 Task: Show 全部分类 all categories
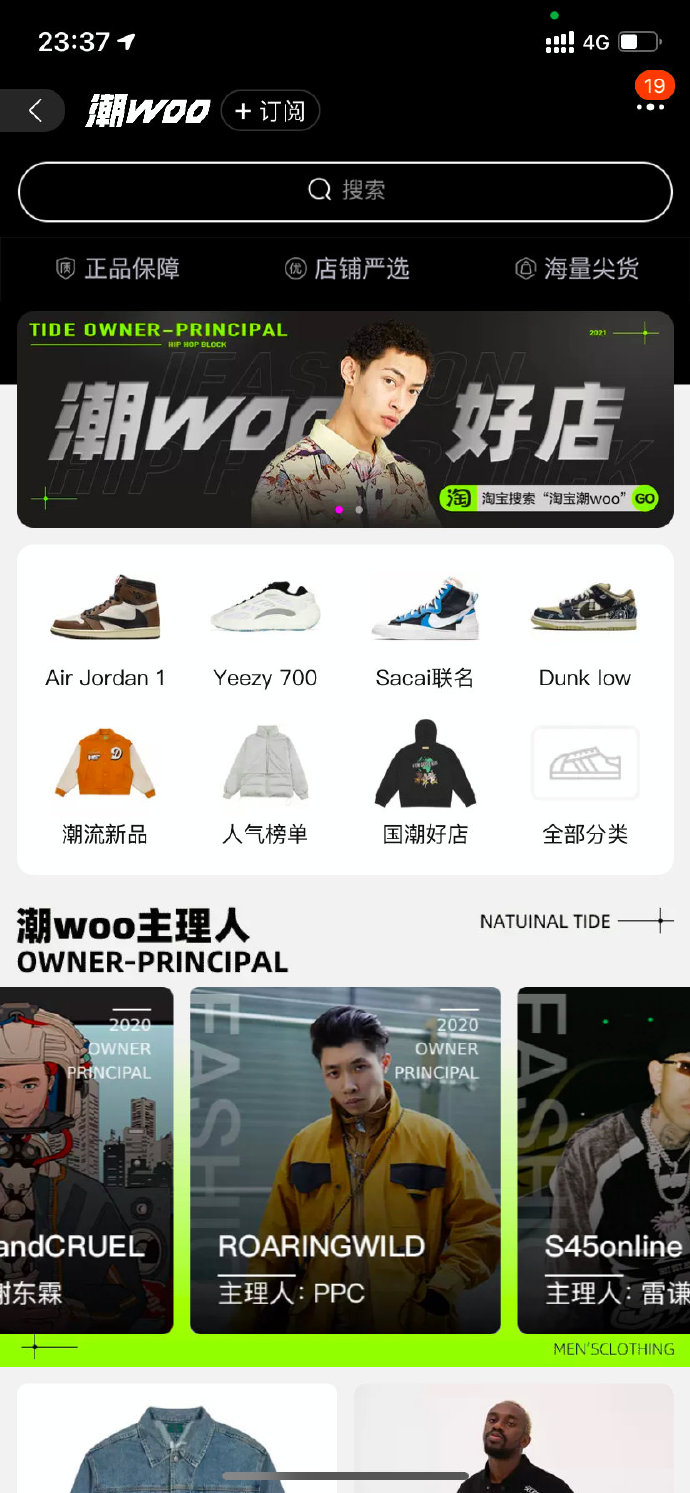[585, 785]
